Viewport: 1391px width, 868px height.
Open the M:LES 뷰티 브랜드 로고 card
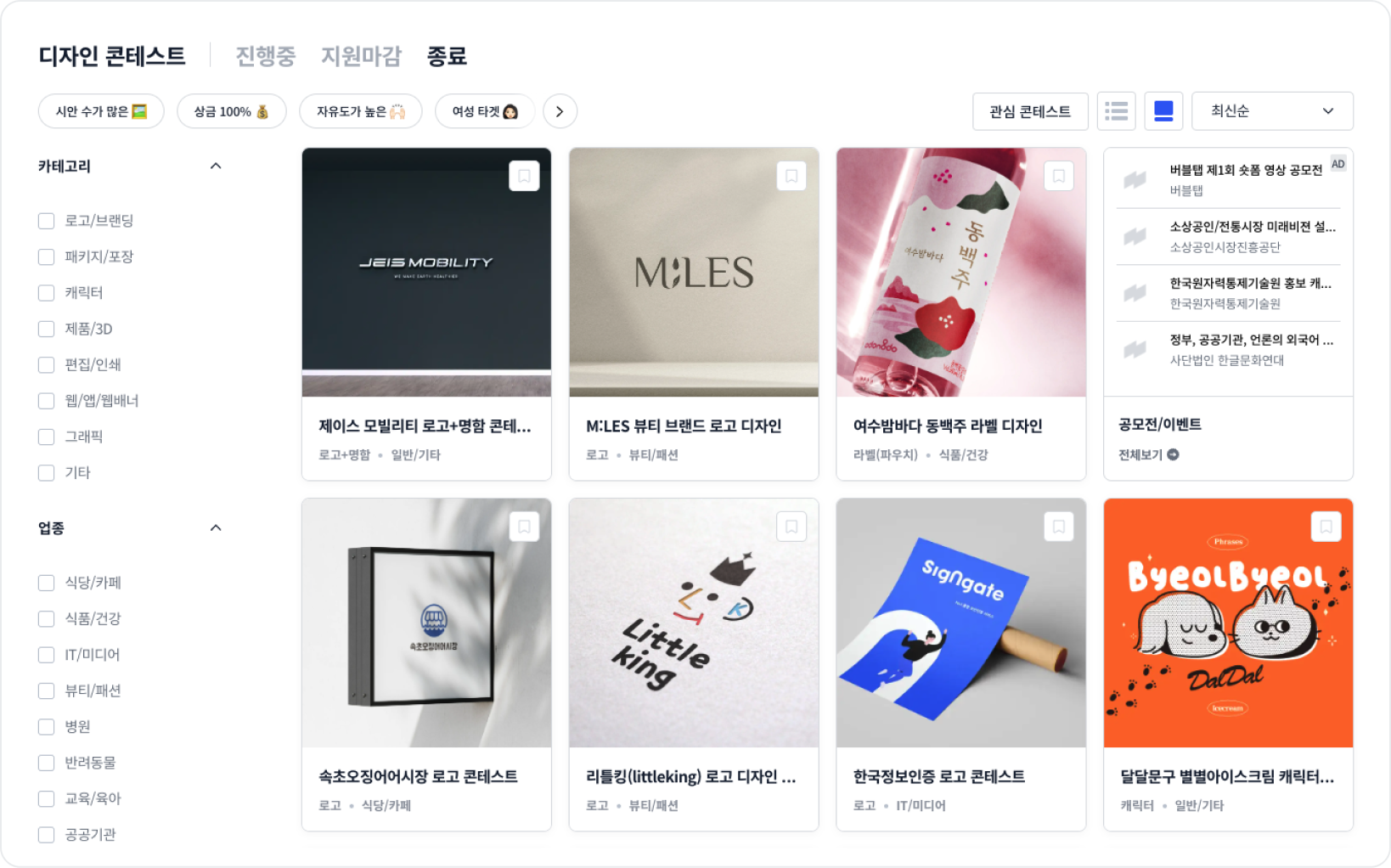(693, 314)
